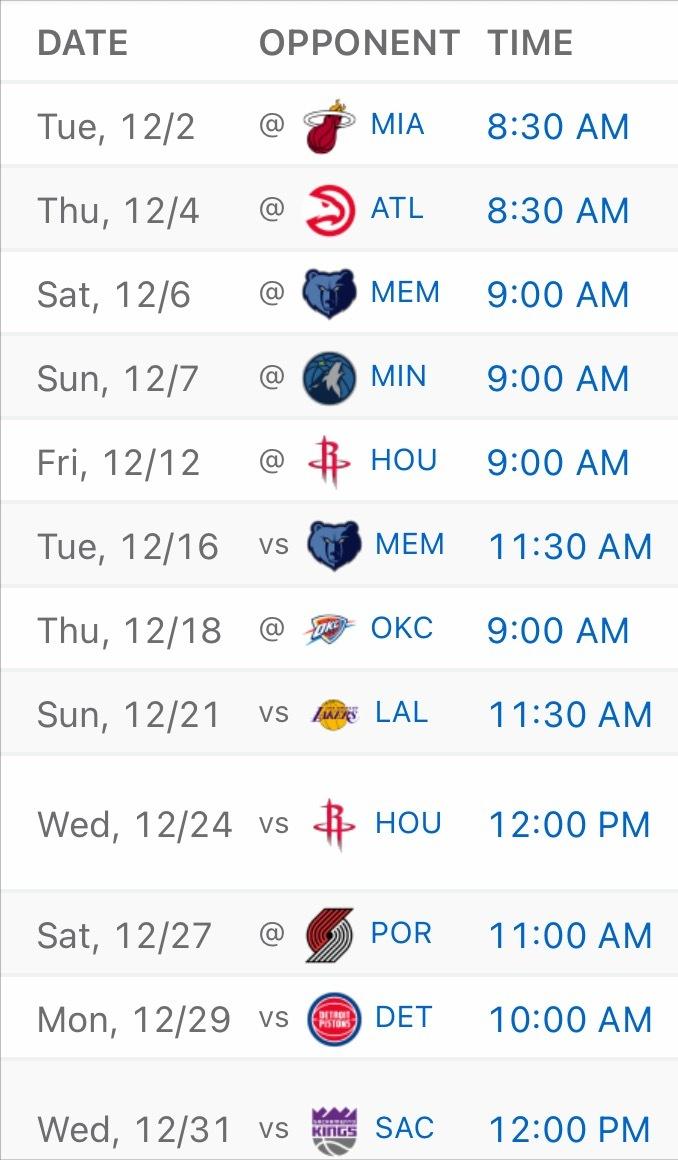678x1160 pixels.
Task: Open the MIN team page
Action: tap(398, 377)
